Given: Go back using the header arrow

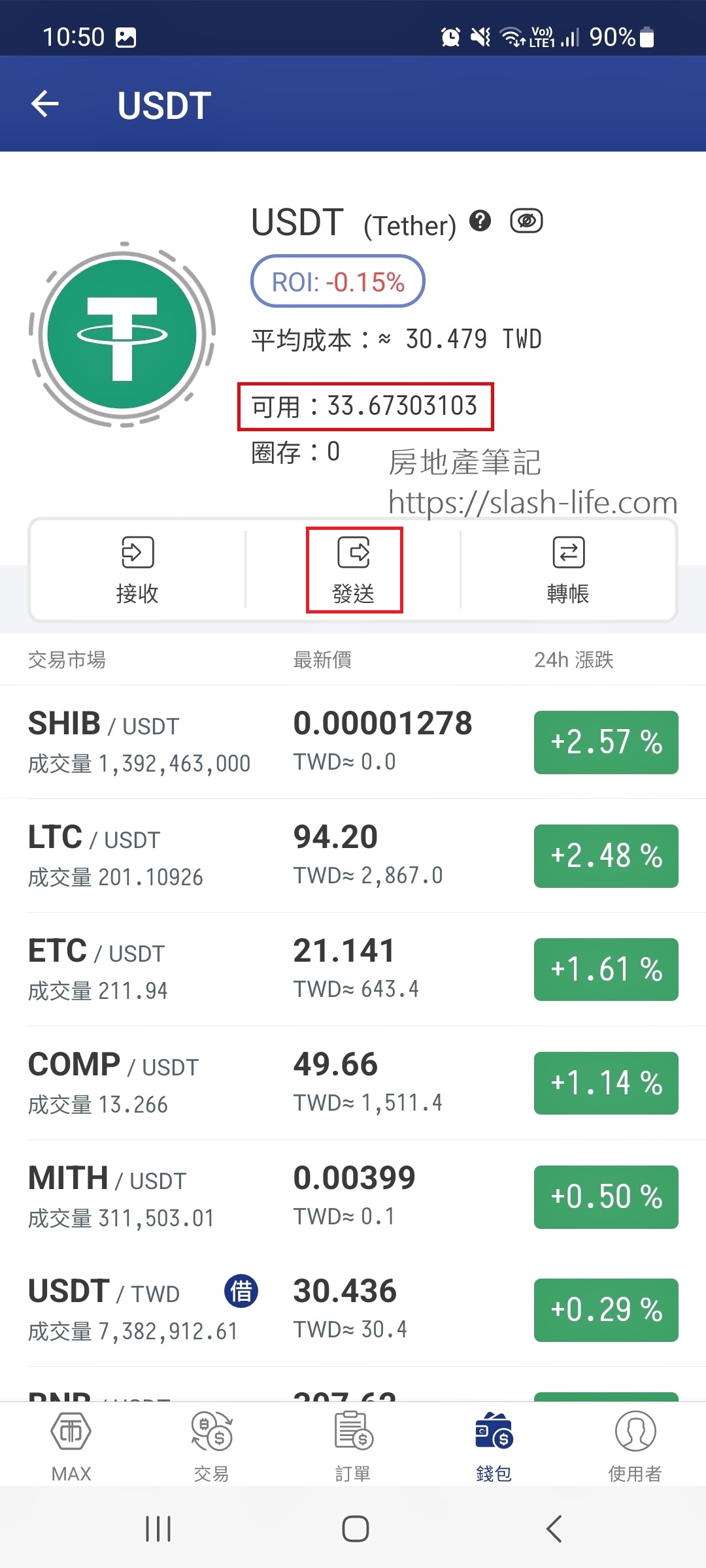Looking at the screenshot, I should [45, 104].
